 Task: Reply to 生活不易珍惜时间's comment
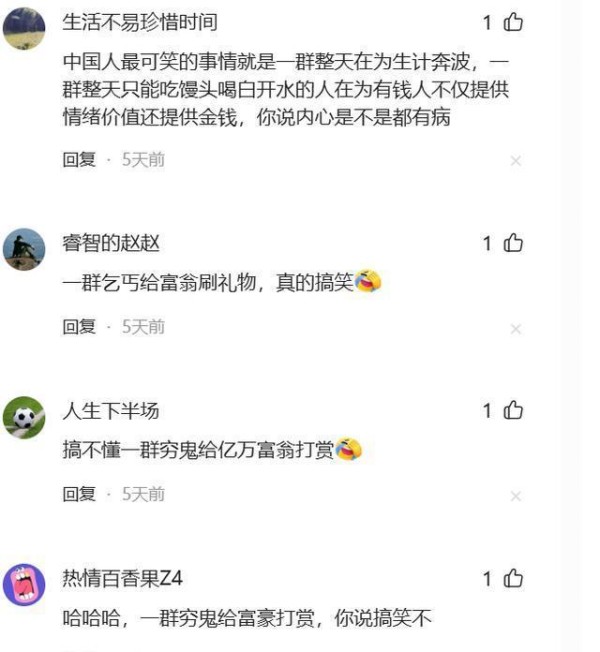(x=79, y=159)
